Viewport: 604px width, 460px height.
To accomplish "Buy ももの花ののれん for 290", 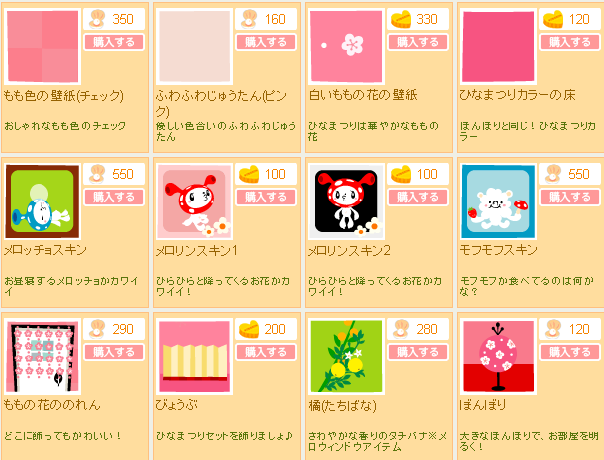I will click(114, 352).
